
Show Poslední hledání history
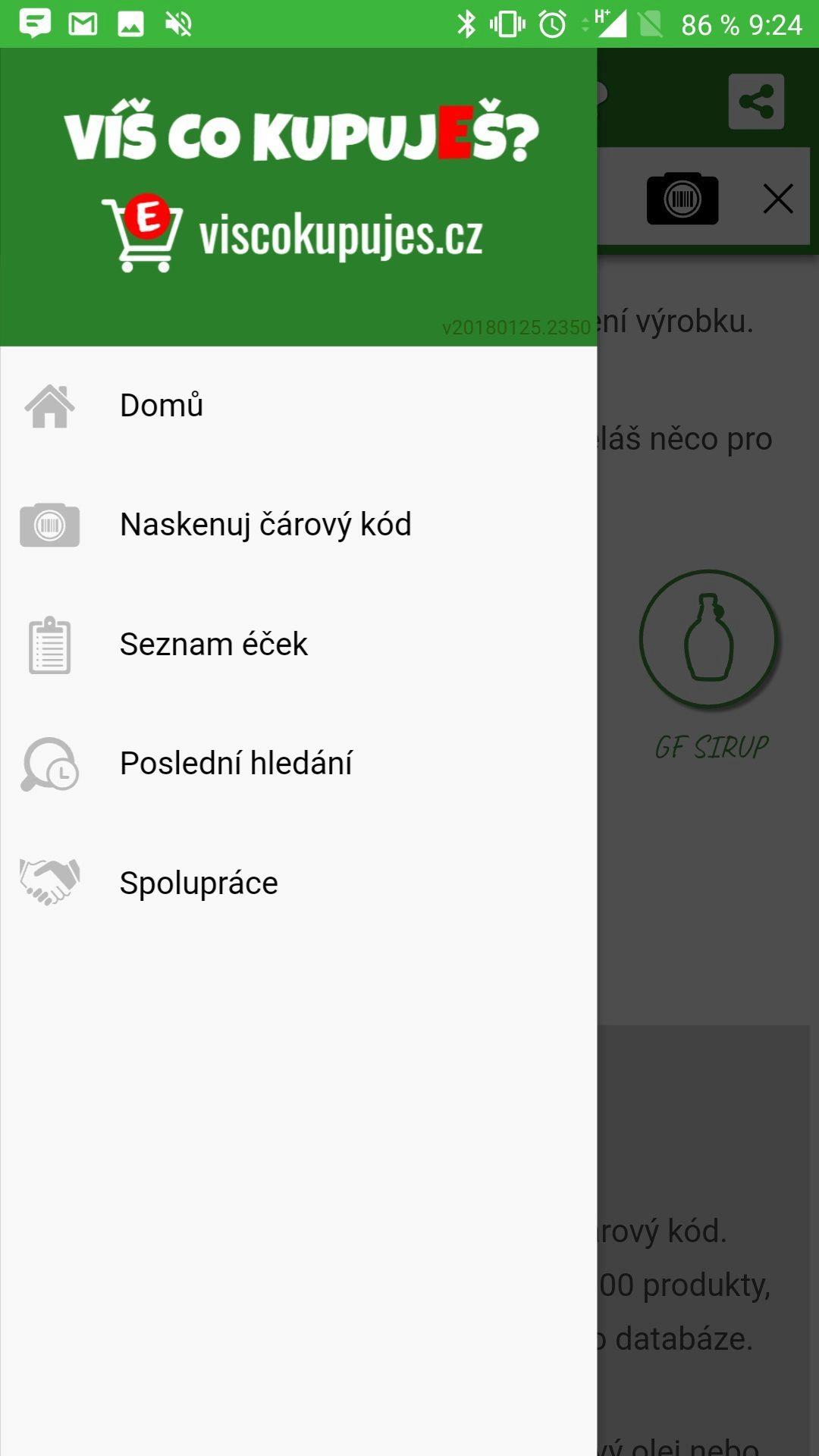(x=298, y=764)
